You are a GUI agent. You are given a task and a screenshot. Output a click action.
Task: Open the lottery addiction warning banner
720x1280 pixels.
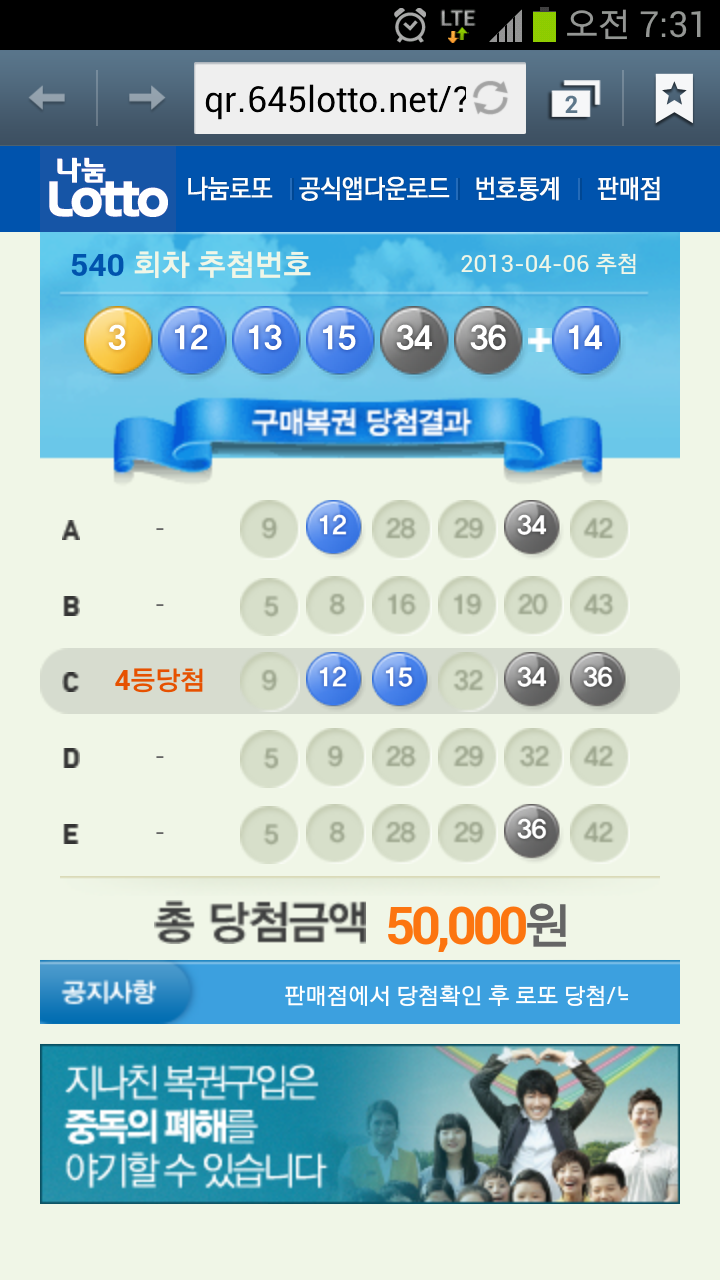pyautogui.click(x=360, y=1124)
